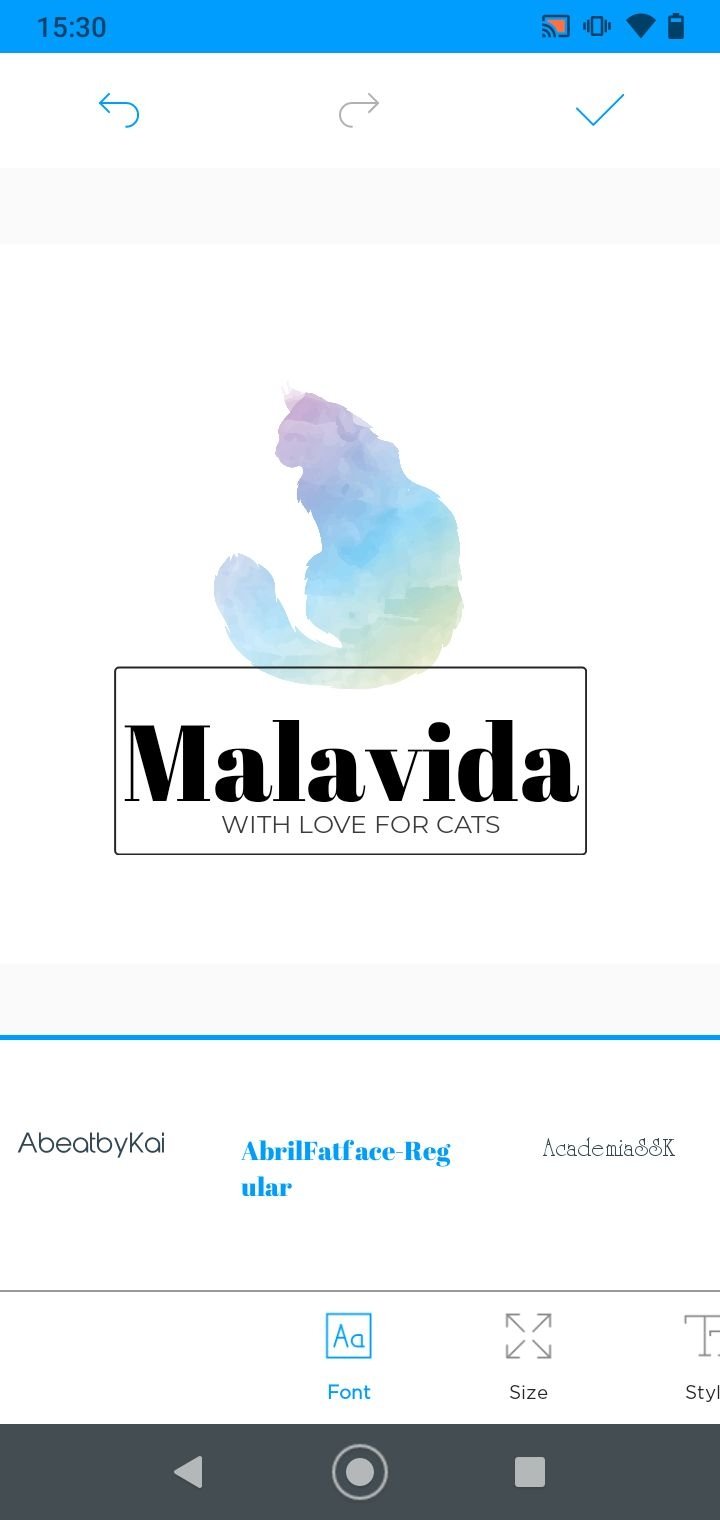Undo the last edit
The width and height of the screenshot is (720, 1520).
[x=119, y=110]
